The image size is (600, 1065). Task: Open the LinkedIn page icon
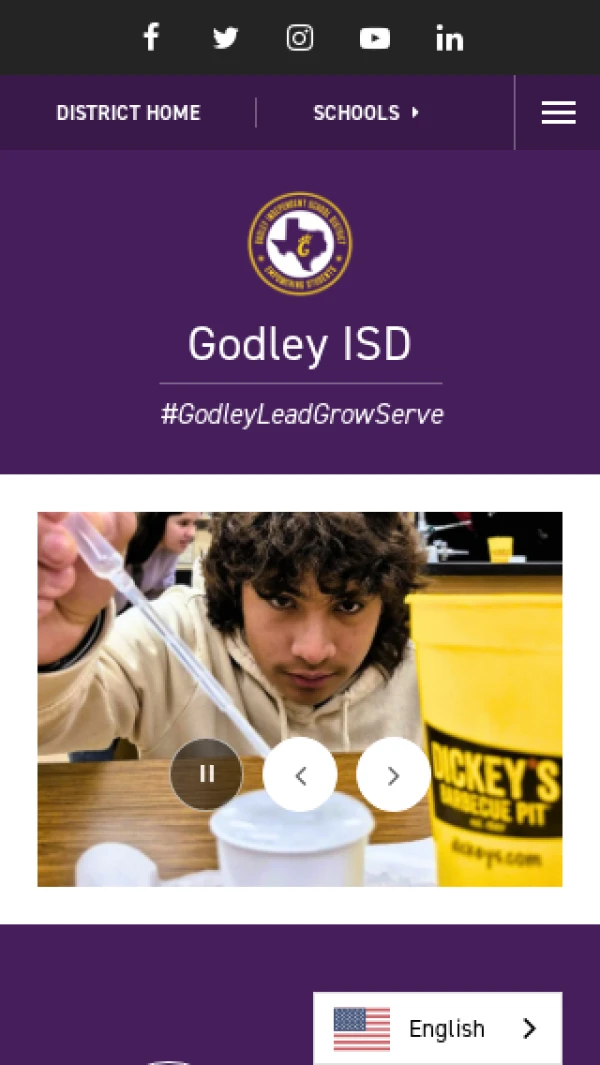pyautogui.click(x=450, y=38)
